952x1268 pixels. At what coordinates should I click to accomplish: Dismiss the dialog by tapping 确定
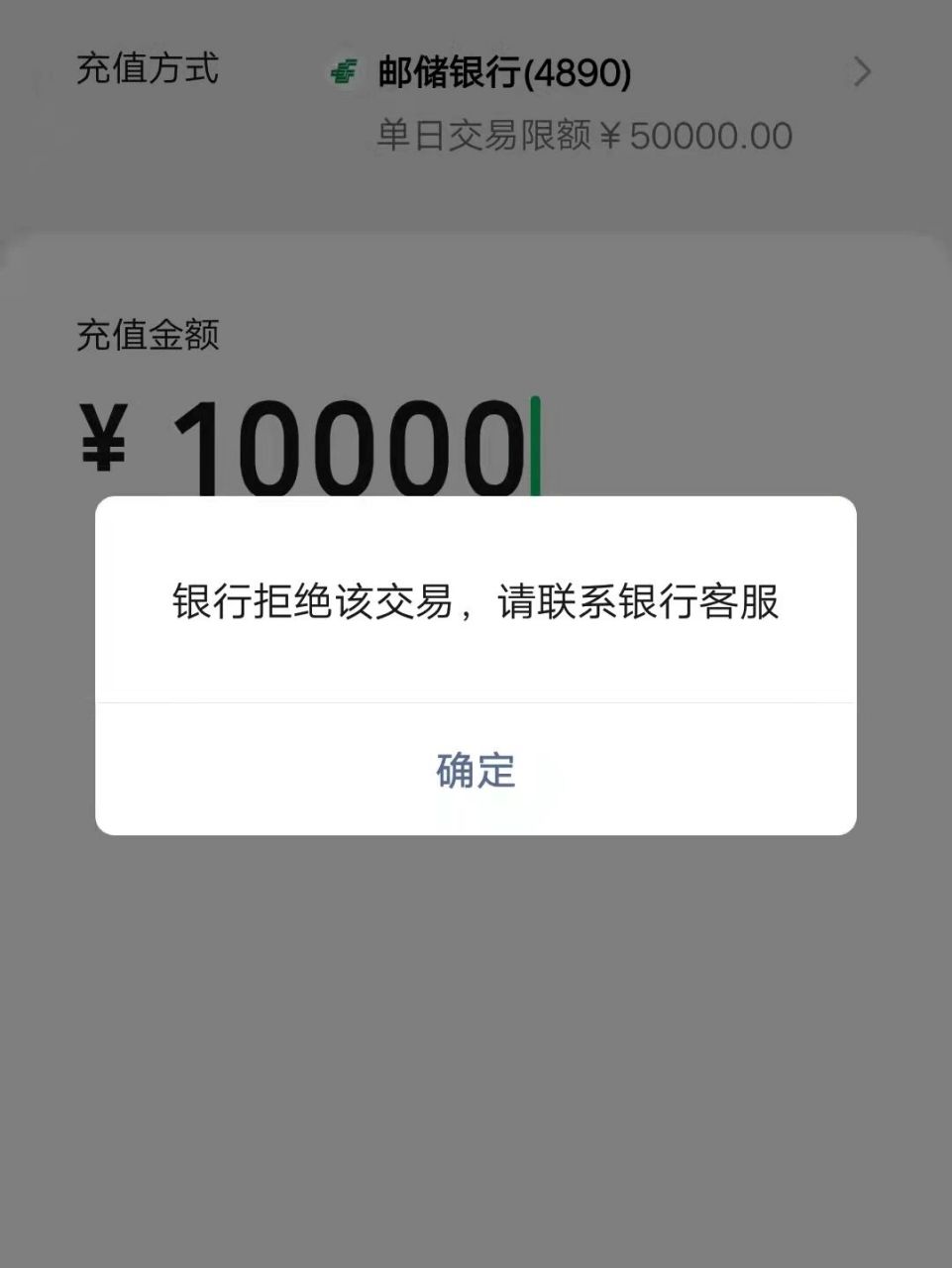475,771
